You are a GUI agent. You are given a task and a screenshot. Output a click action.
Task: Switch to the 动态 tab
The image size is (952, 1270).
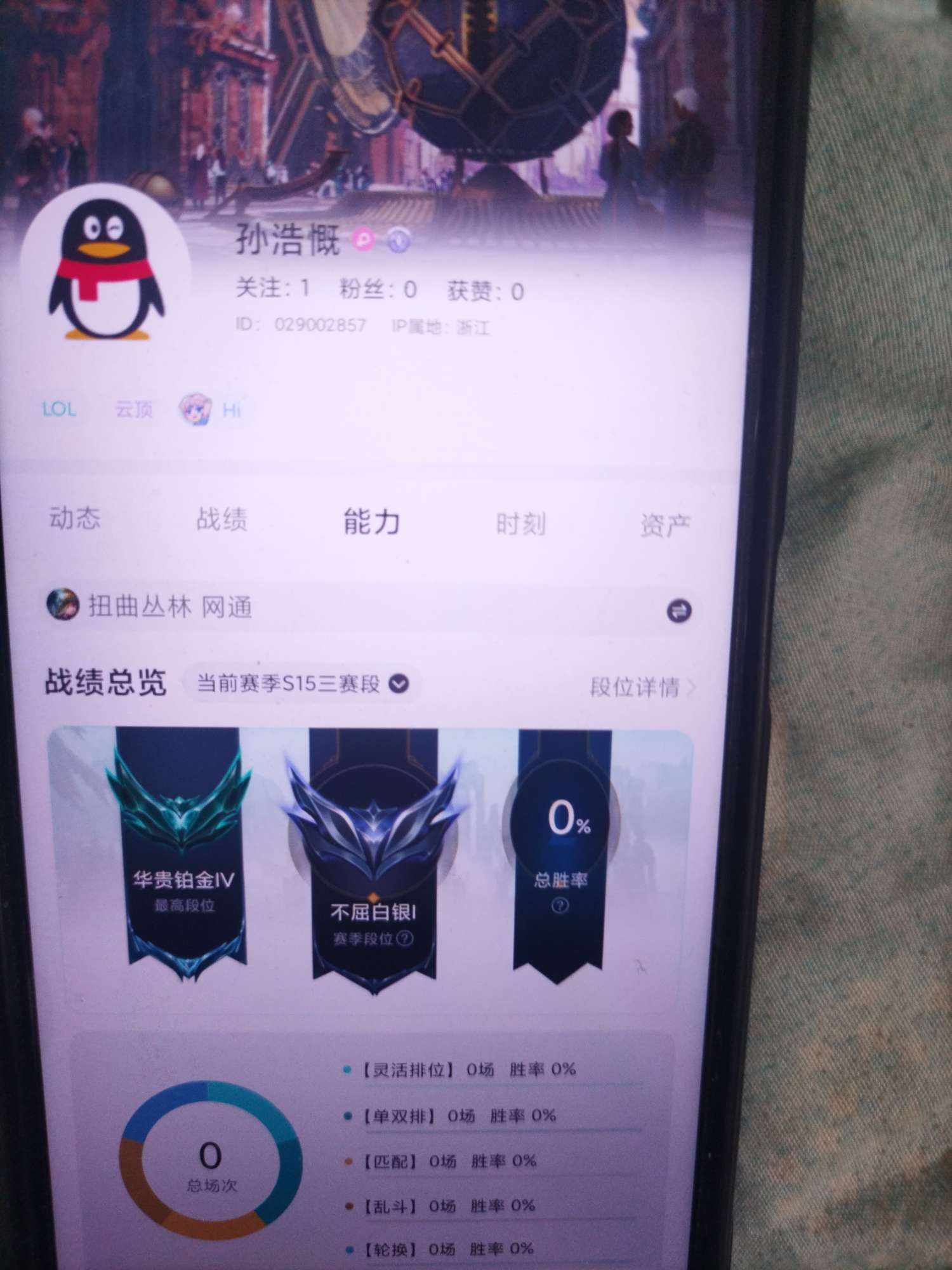[x=75, y=518]
